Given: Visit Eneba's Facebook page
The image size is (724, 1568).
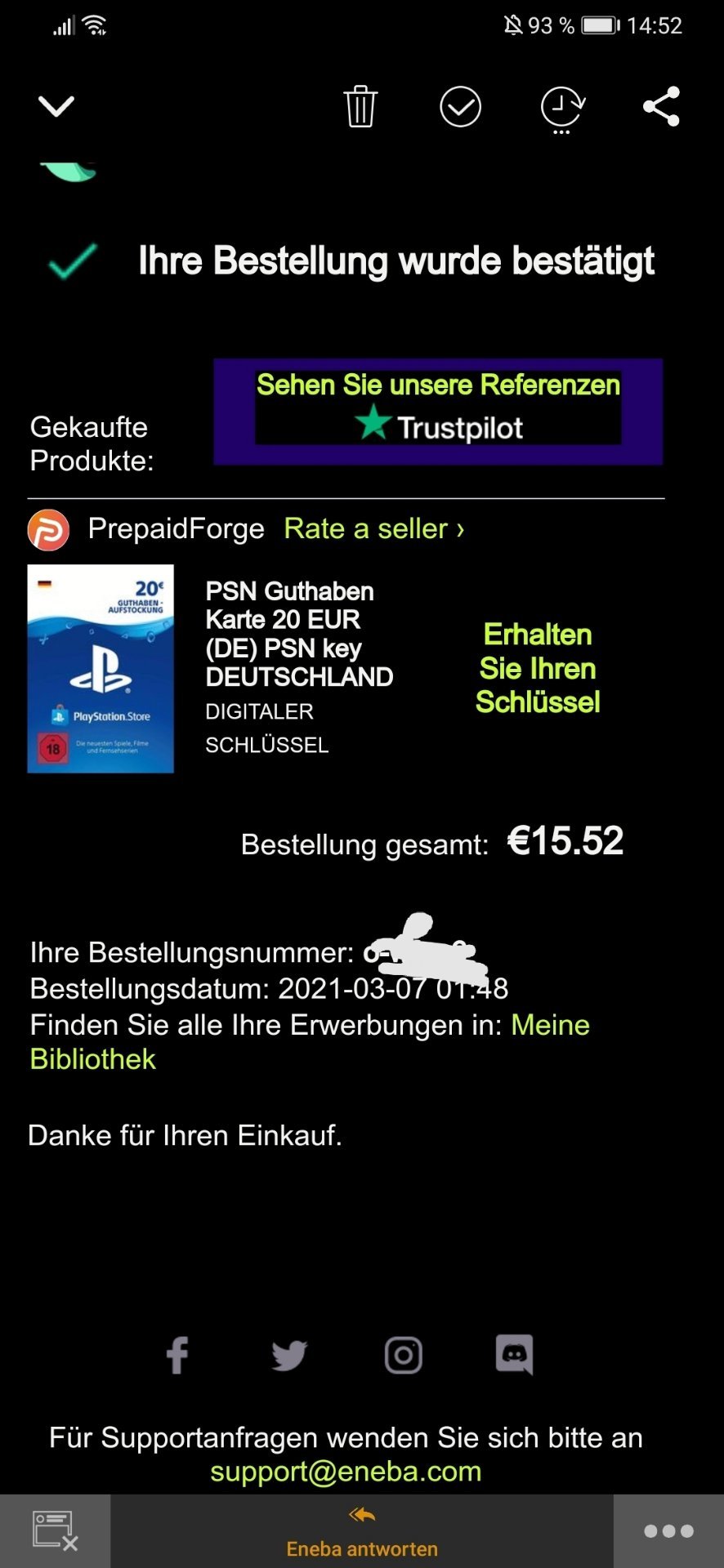Looking at the screenshot, I should click(177, 1356).
